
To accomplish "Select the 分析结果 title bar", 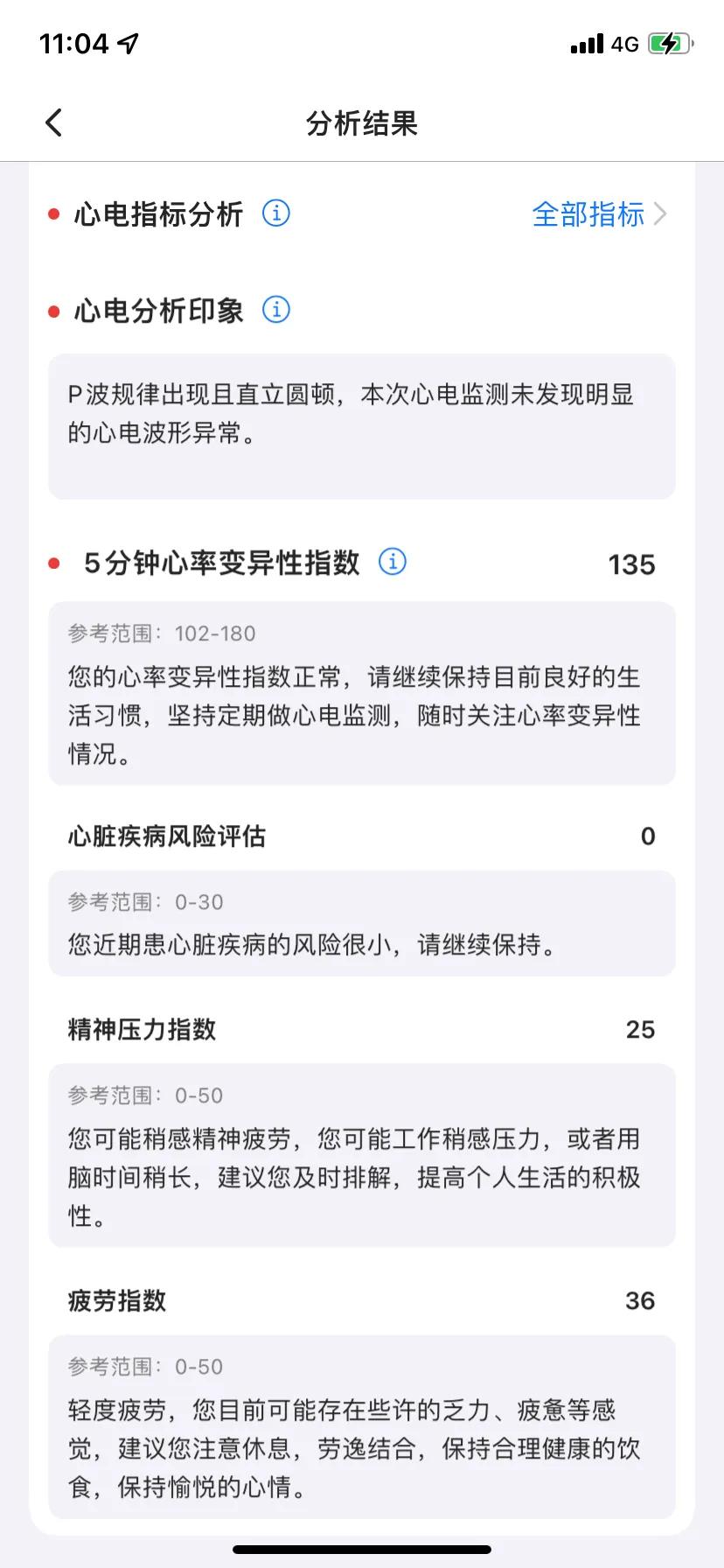I will pos(362,124).
